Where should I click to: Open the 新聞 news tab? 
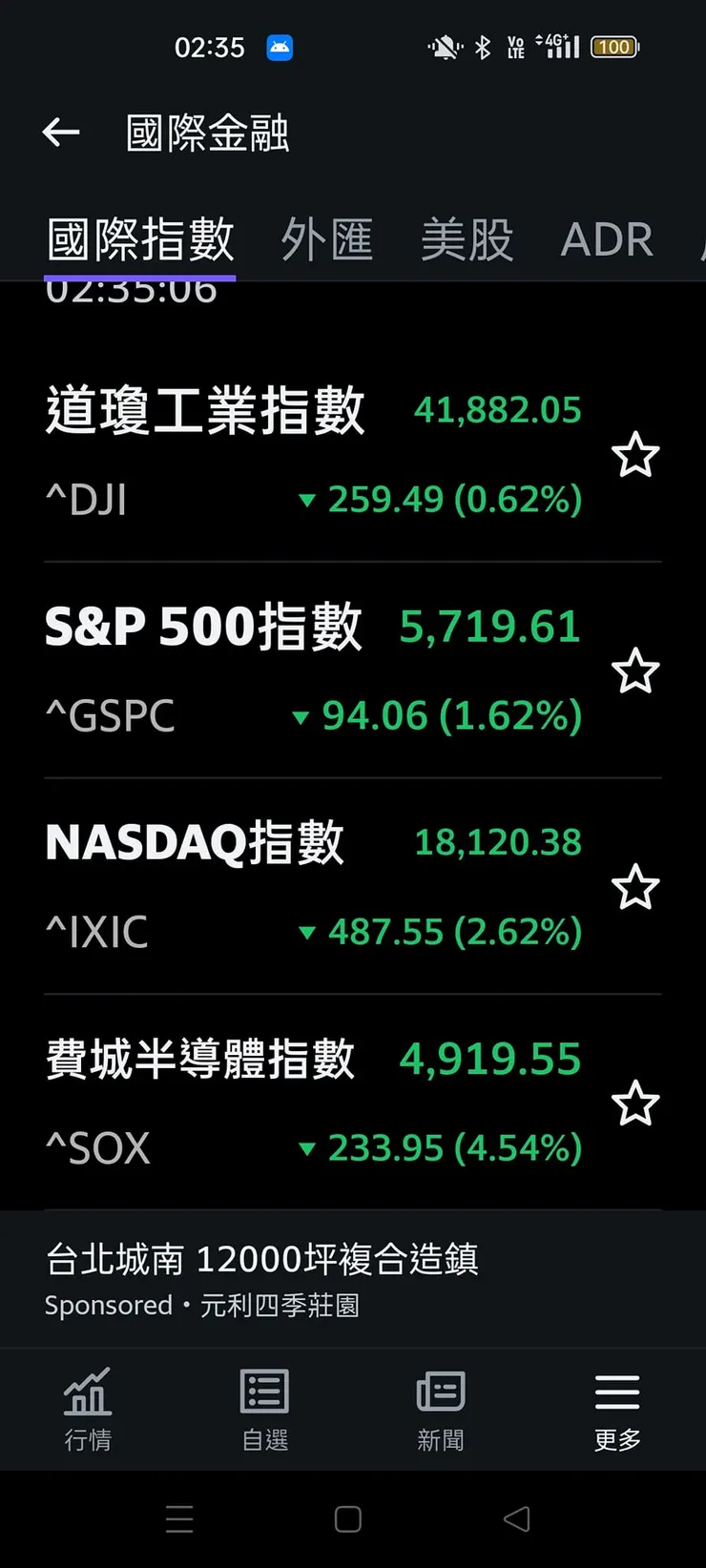[x=441, y=1409]
